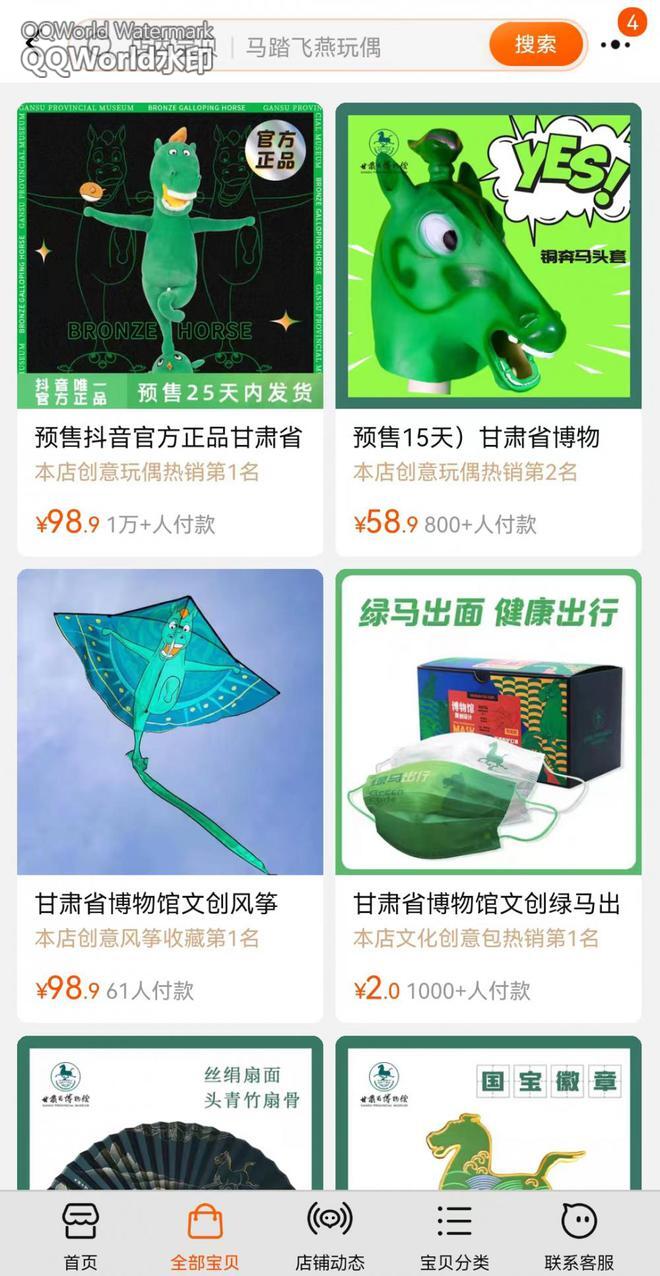Open the 宝贝分类 categories tab
The width and height of the screenshot is (660, 1276).
454,1236
